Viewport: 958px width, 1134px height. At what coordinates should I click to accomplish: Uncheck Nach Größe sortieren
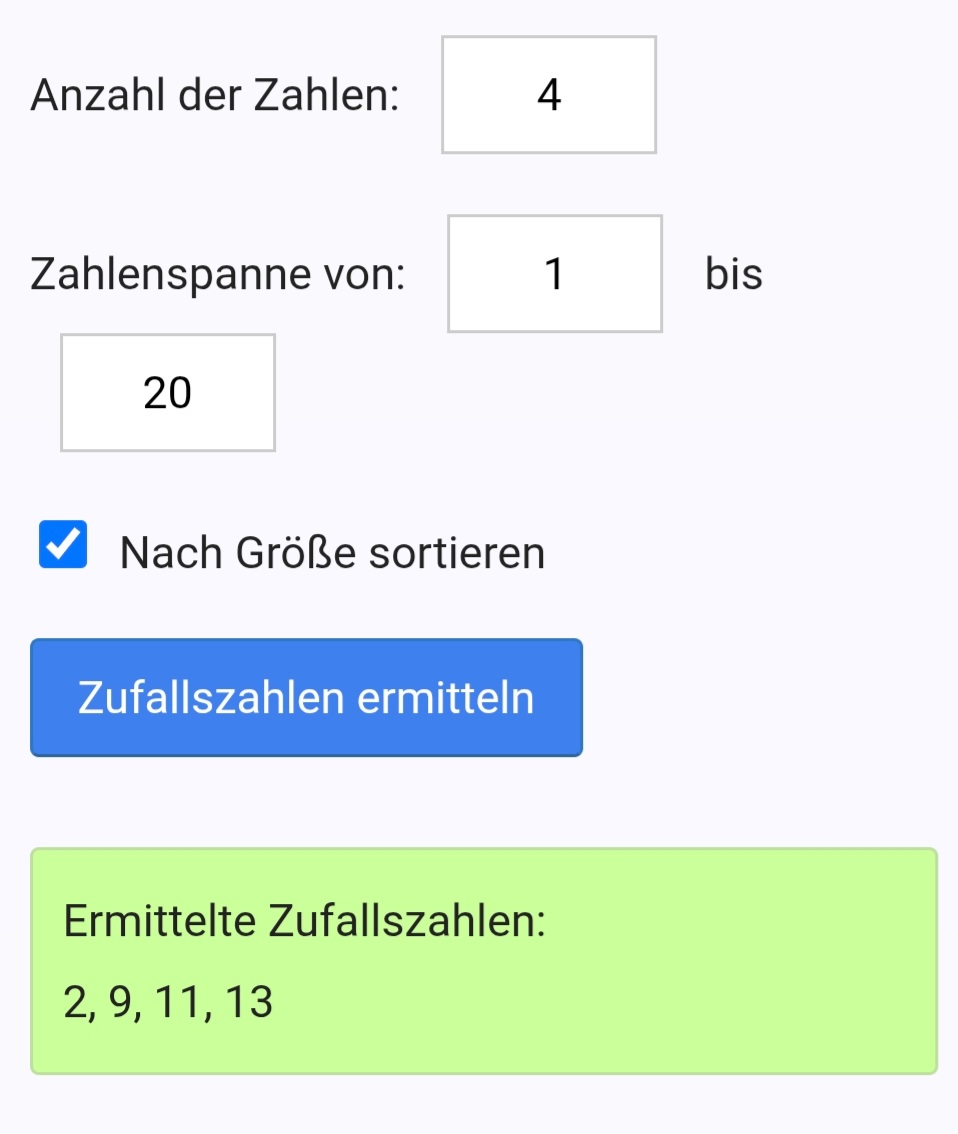pyautogui.click(x=63, y=546)
